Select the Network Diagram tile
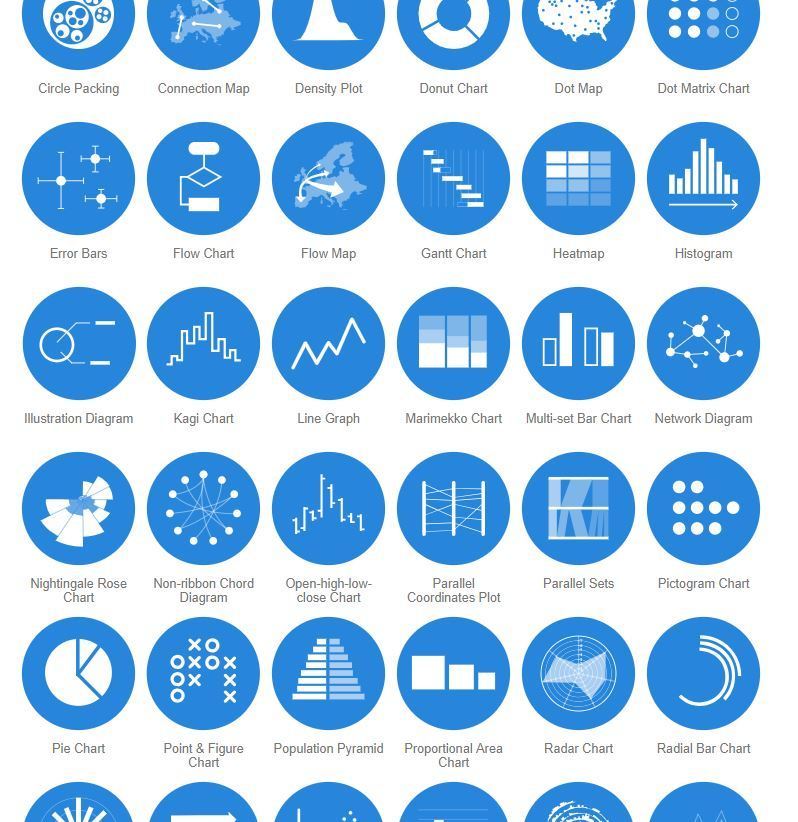798x822 pixels. point(703,344)
